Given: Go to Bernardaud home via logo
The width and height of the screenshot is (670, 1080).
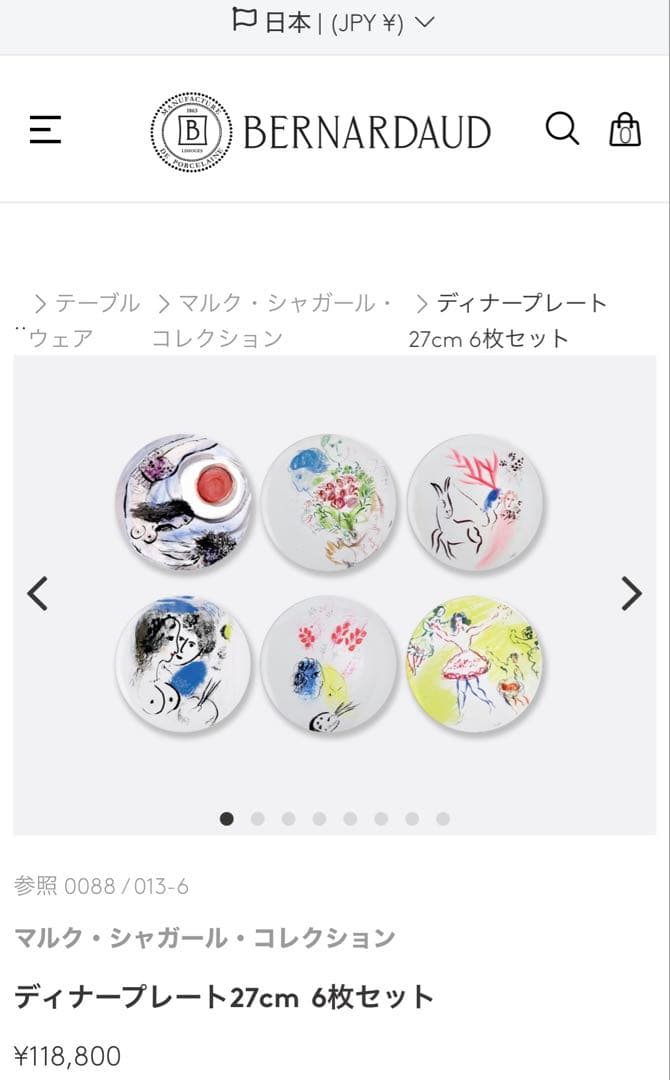Looking at the screenshot, I should click(x=320, y=131).
